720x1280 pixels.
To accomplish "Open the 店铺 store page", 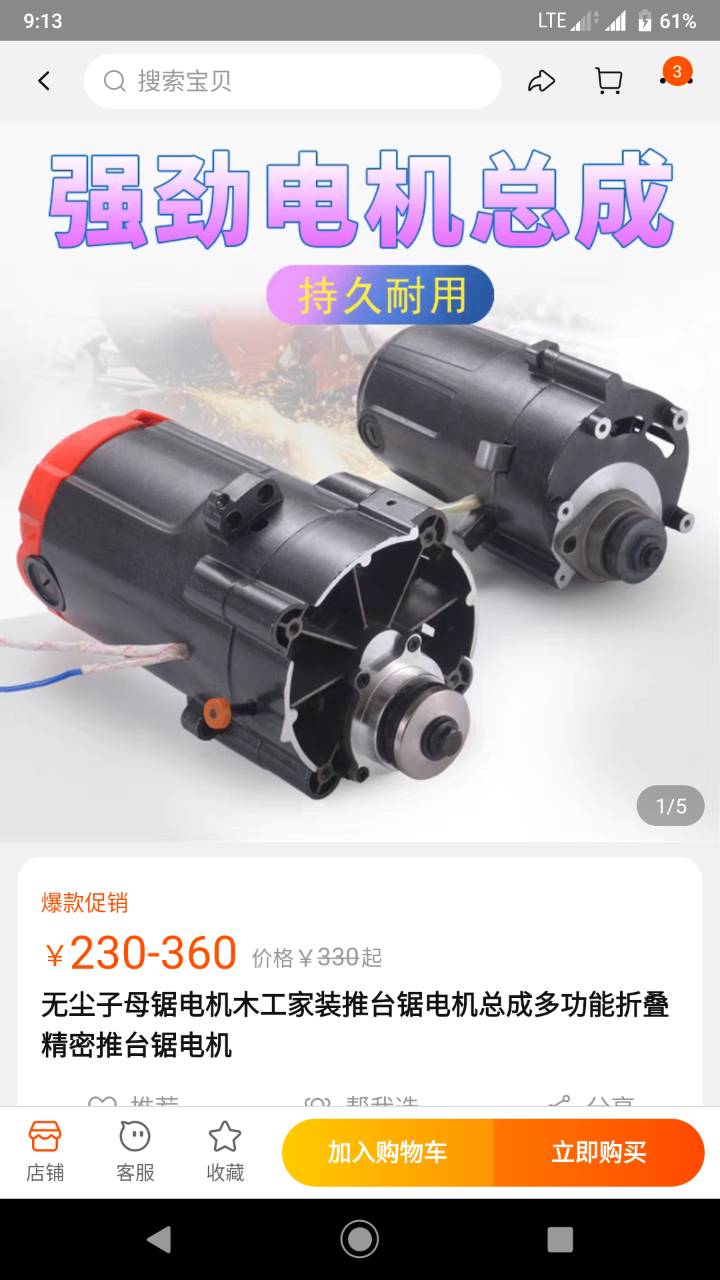I will pyautogui.click(x=45, y=1151).
